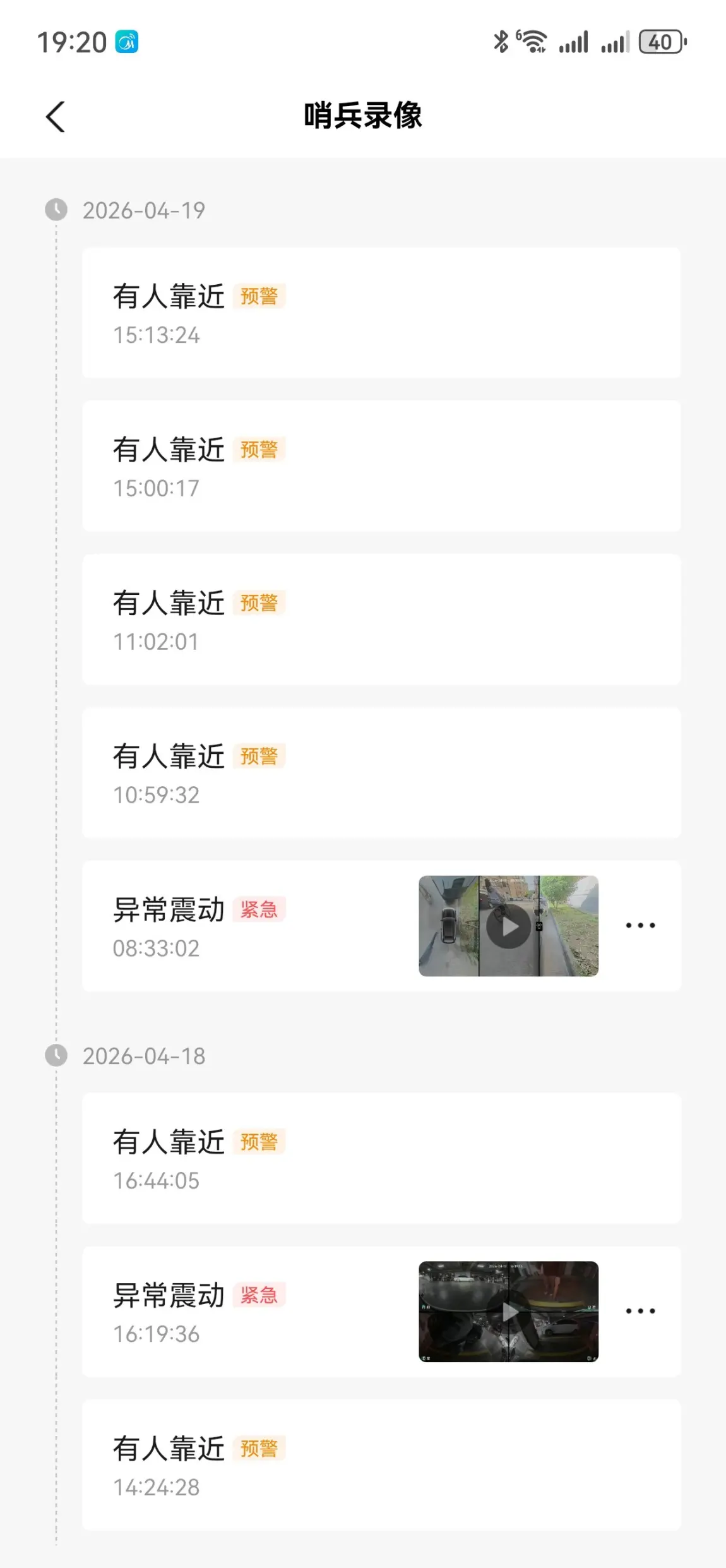Open more options for the 16:19:36 recording
The image size is (726, 1568).
click(x=640, y=1312)
